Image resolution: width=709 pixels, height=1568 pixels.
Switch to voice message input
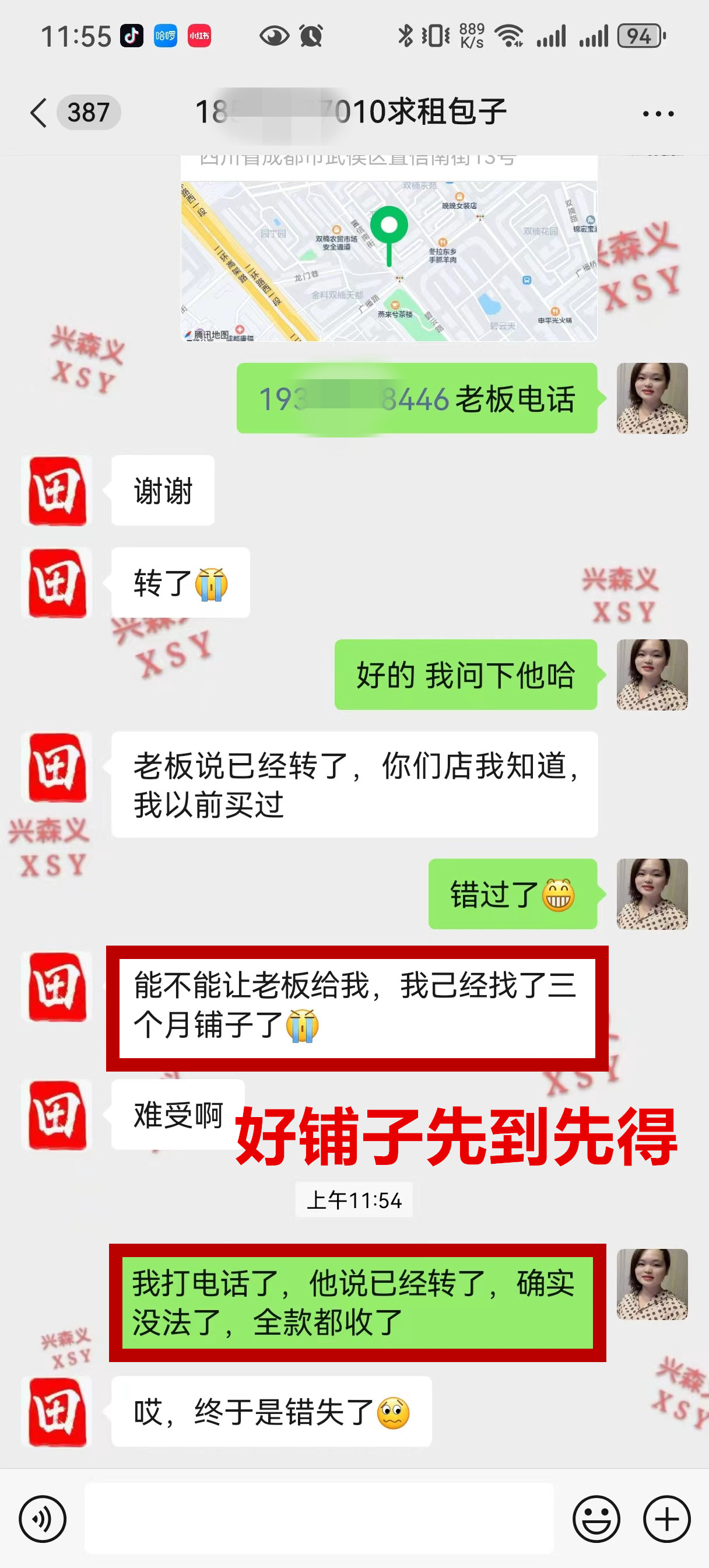tap(43, 1518)
